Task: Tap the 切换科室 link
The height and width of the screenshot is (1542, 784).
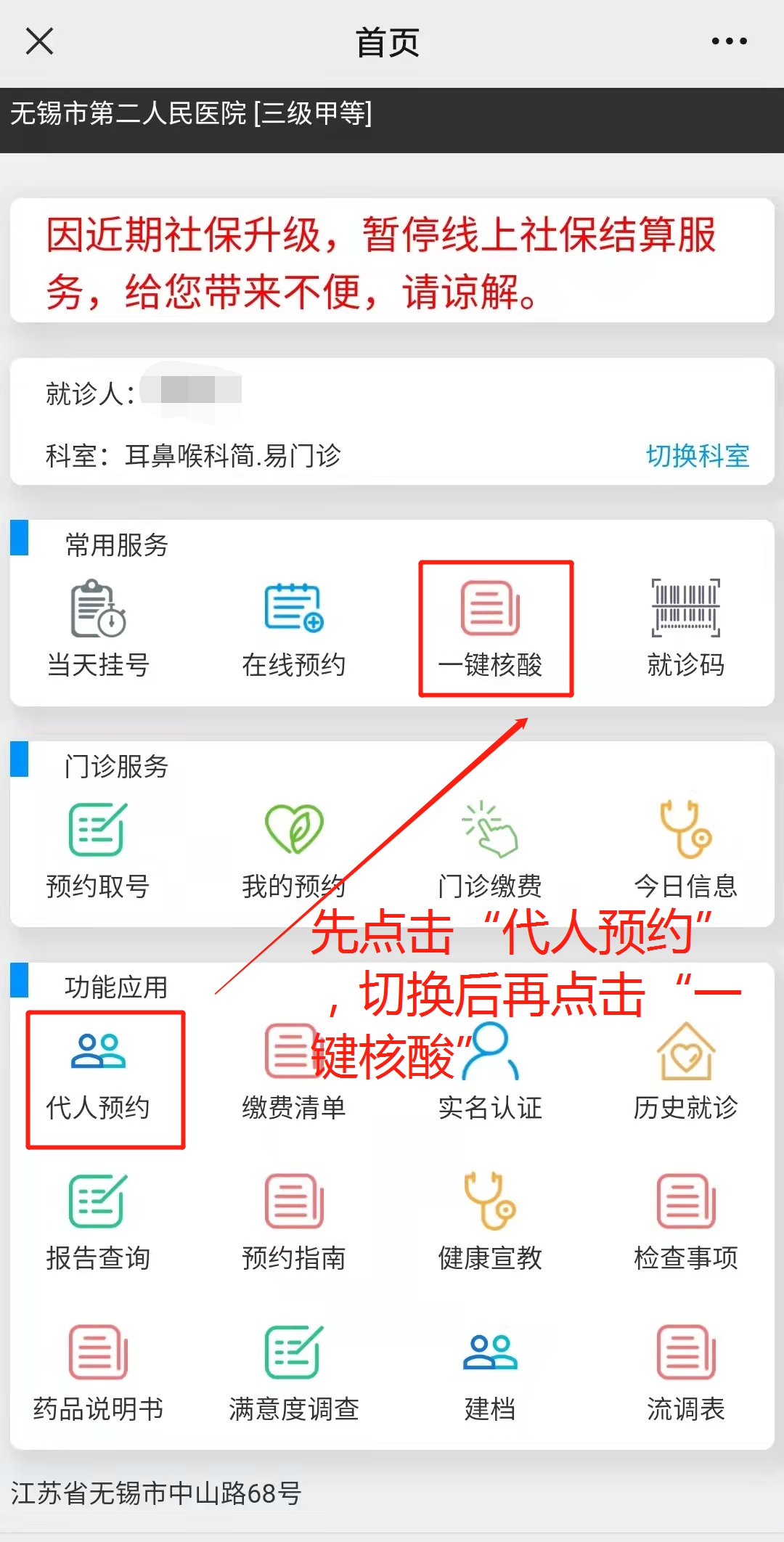Action: (x=697, y=456)
